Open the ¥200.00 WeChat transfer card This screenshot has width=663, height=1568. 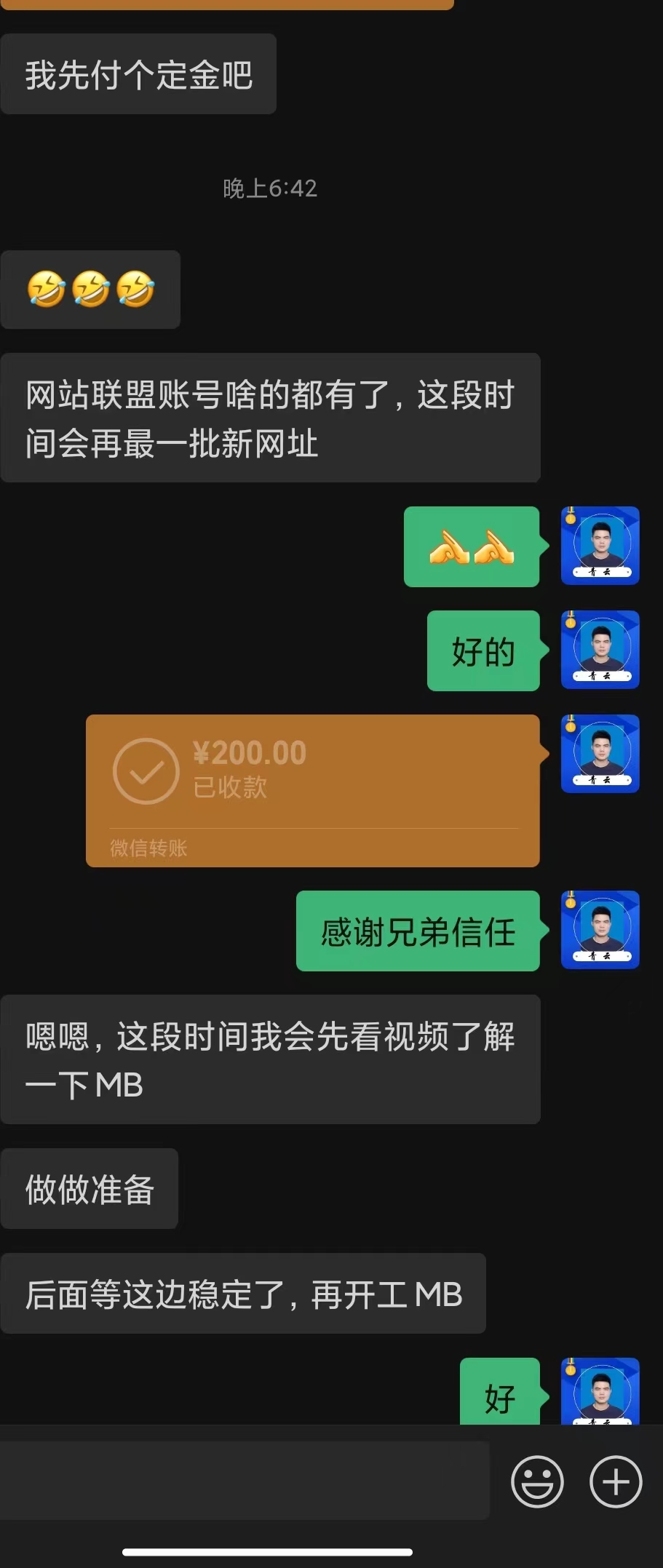[312, 790]
